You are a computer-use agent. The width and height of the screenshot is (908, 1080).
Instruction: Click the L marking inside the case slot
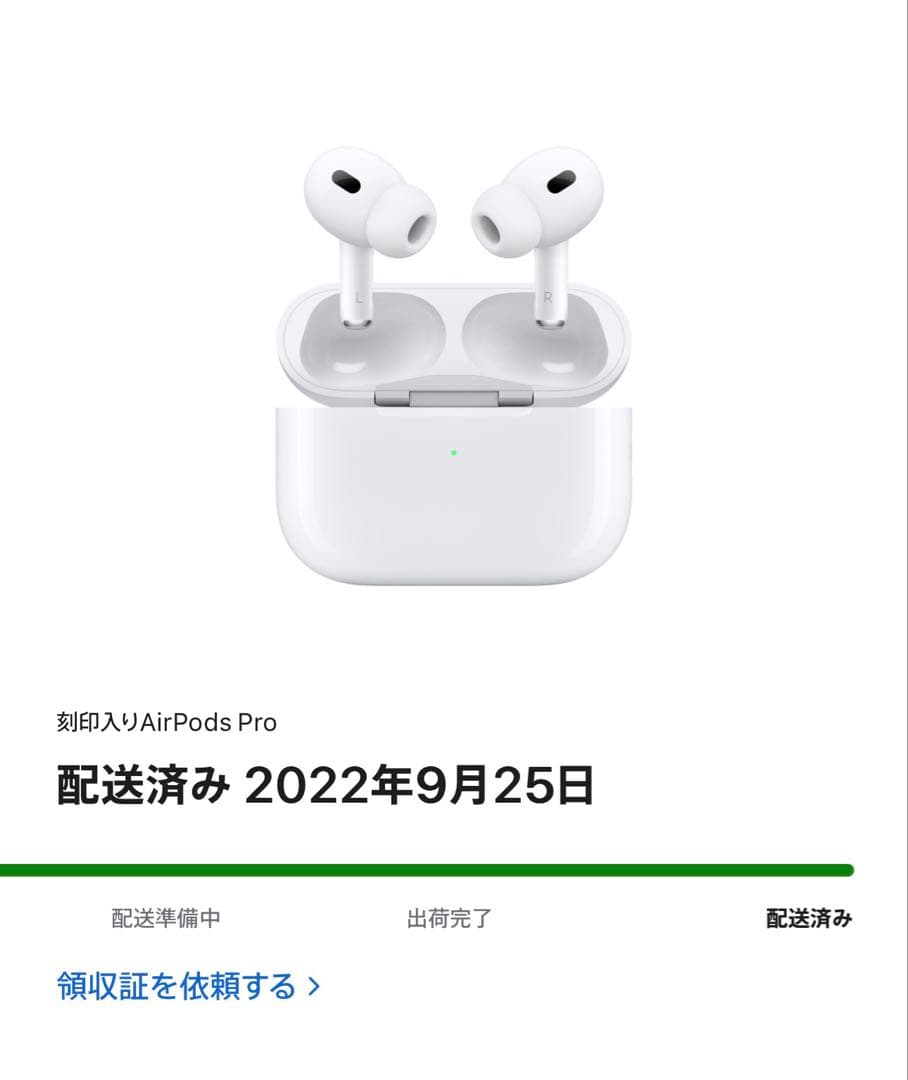click(359, 295)
